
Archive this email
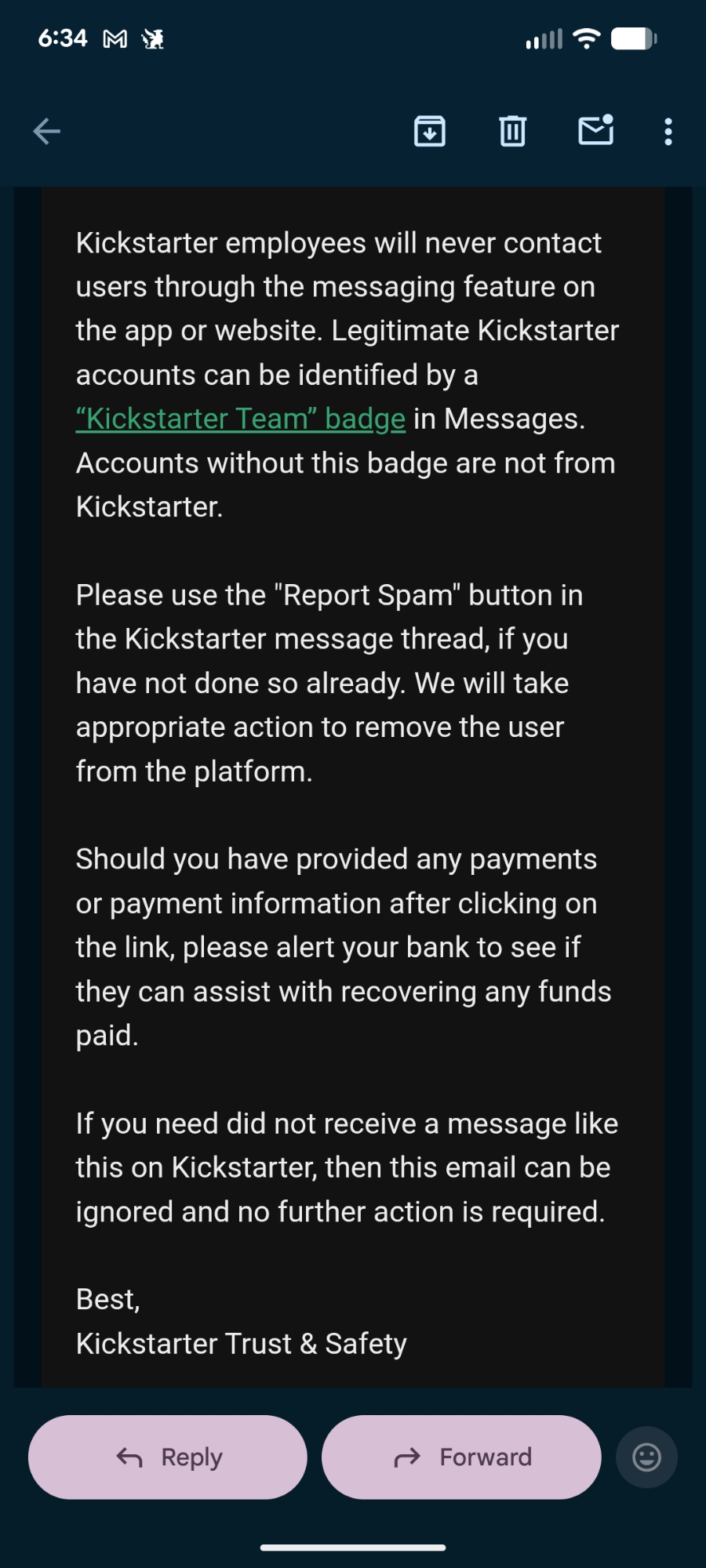(430, 132)
